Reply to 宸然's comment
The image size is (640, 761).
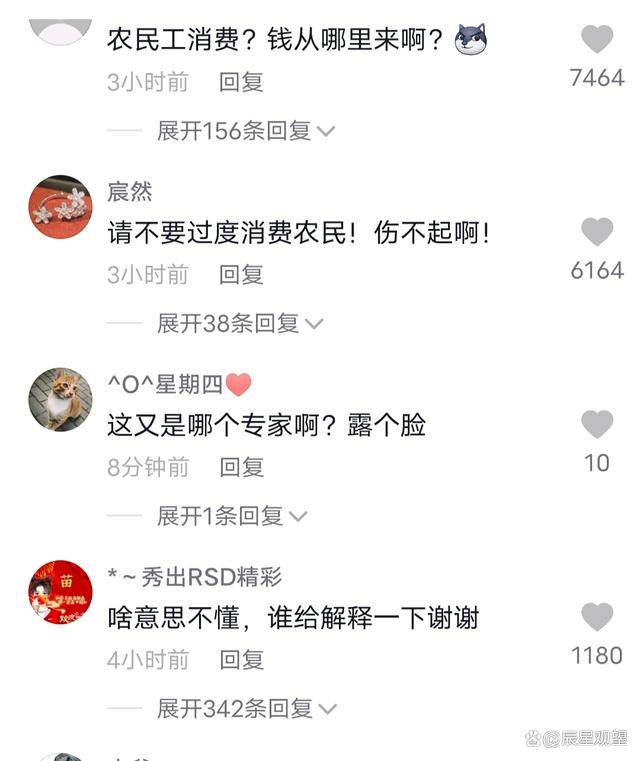coord(241,274)
